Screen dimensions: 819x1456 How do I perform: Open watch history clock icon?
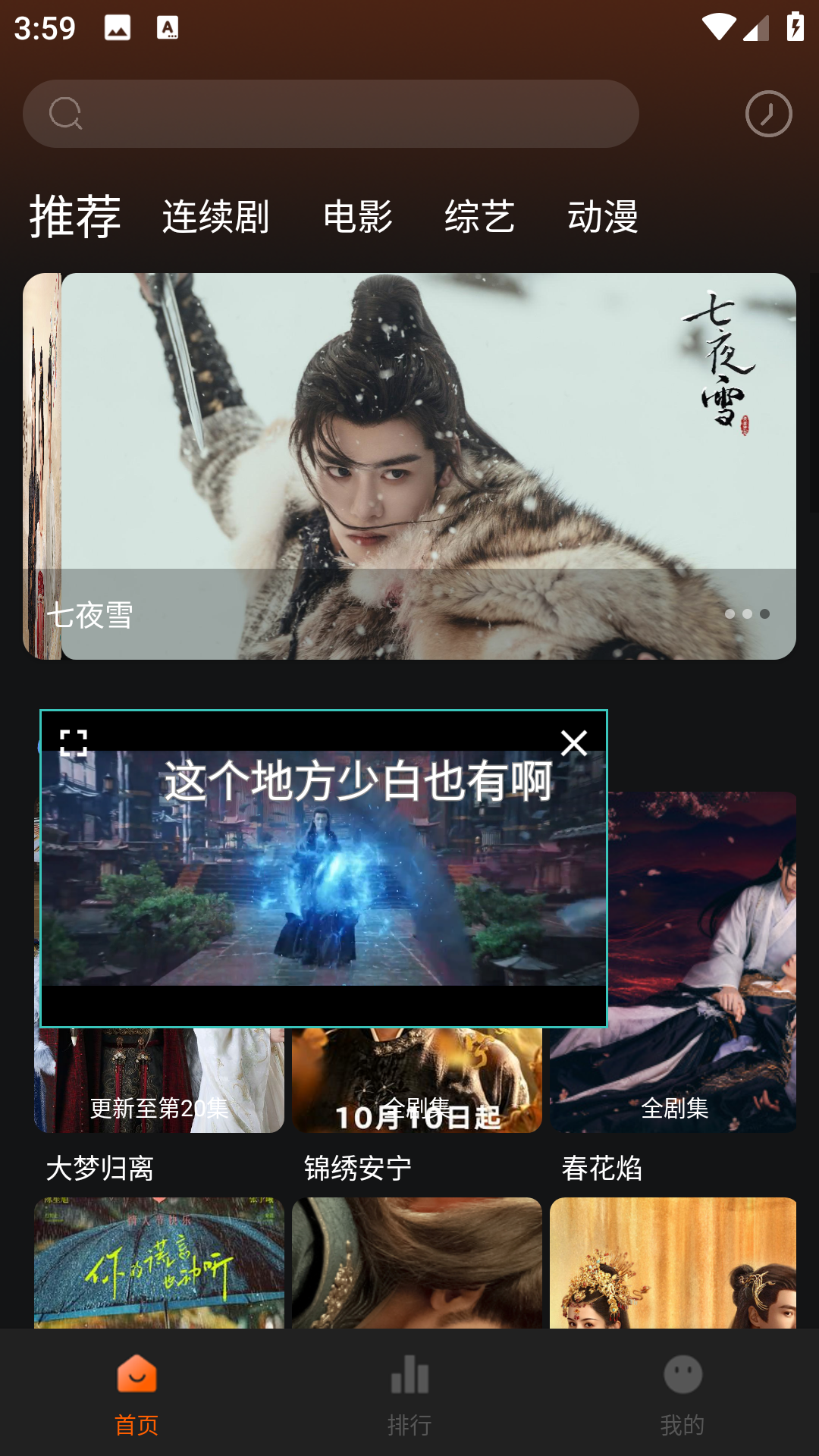(768, 114)
